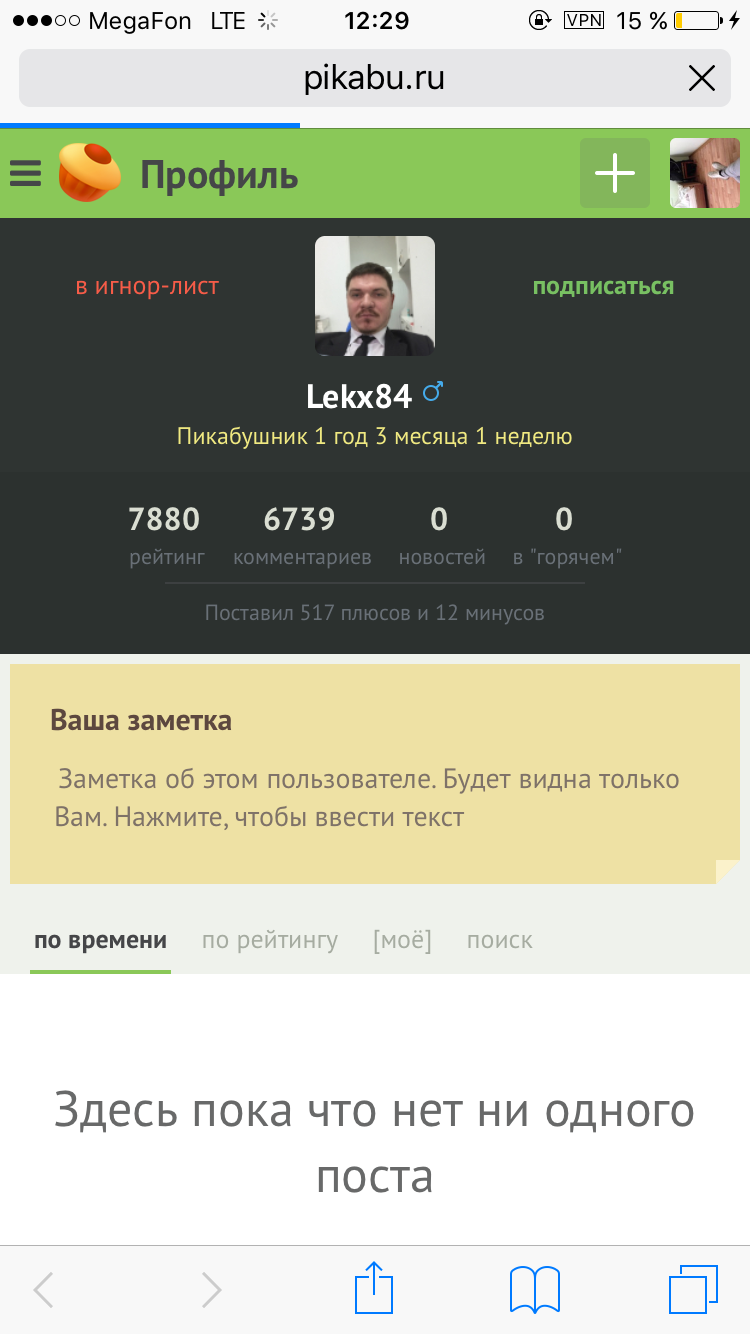The width and height of the screenshot is (750, 1334).
Task: Go back in Safari
Action: 43,1289
